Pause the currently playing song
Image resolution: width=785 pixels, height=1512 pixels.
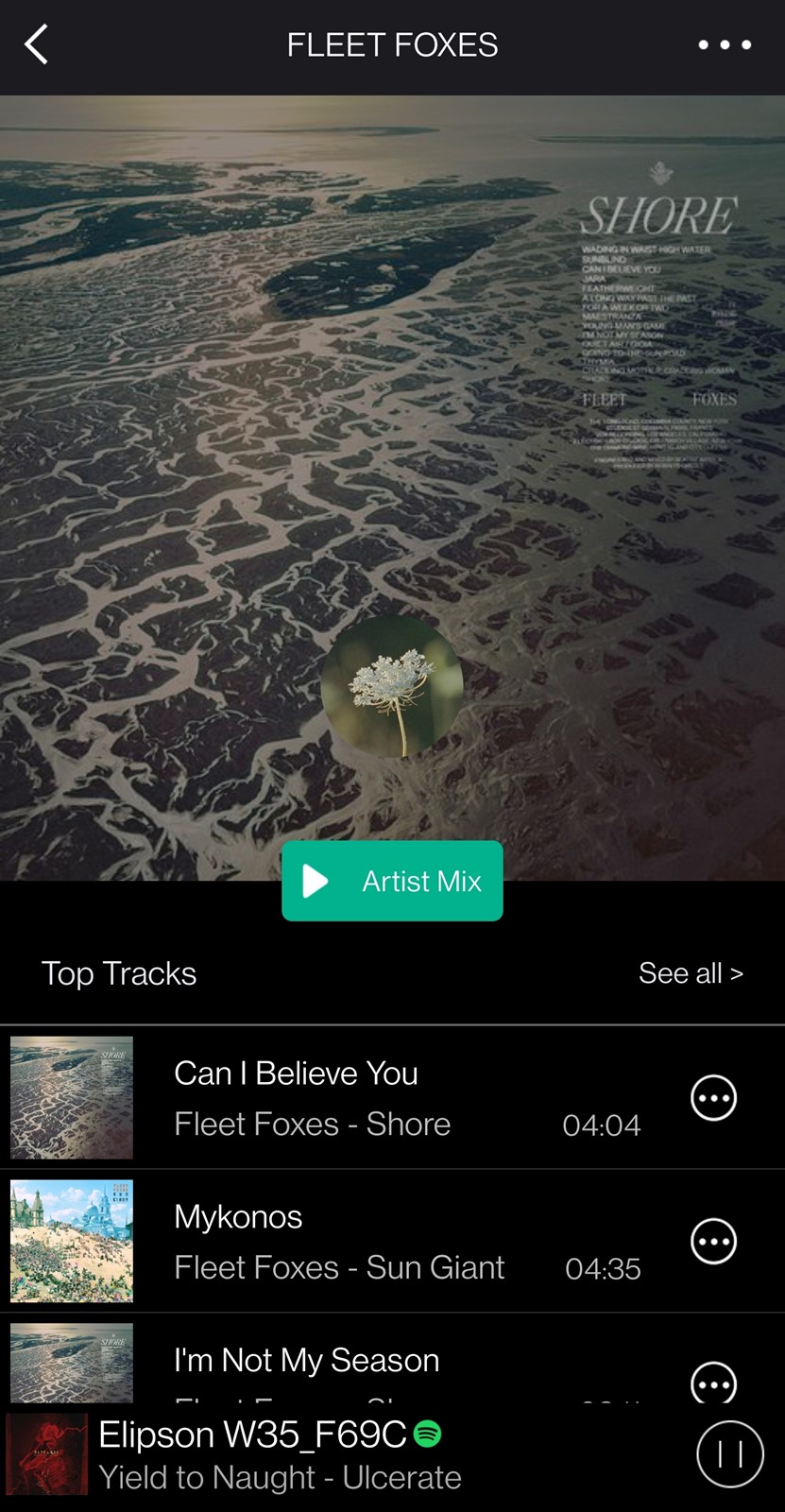coord(730,1454)
